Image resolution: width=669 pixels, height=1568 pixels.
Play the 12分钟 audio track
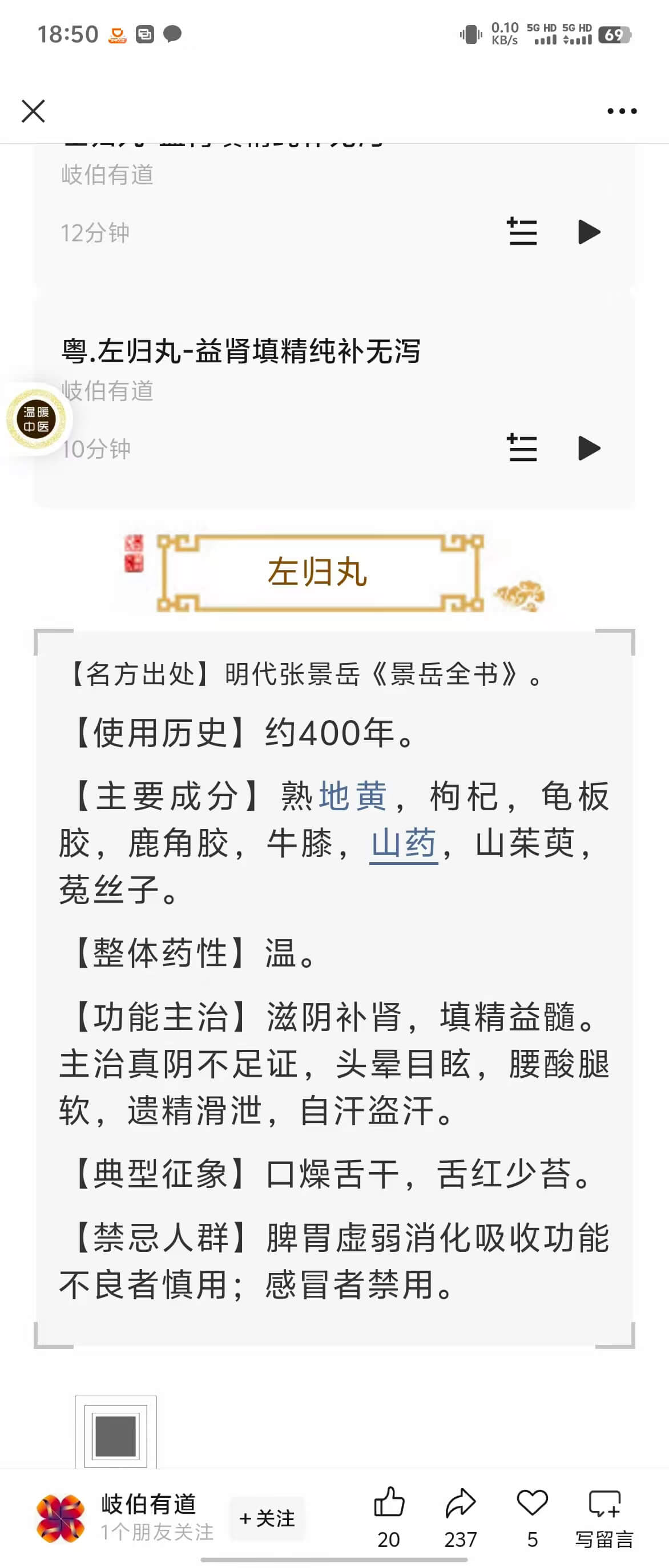tap(588, 233)
